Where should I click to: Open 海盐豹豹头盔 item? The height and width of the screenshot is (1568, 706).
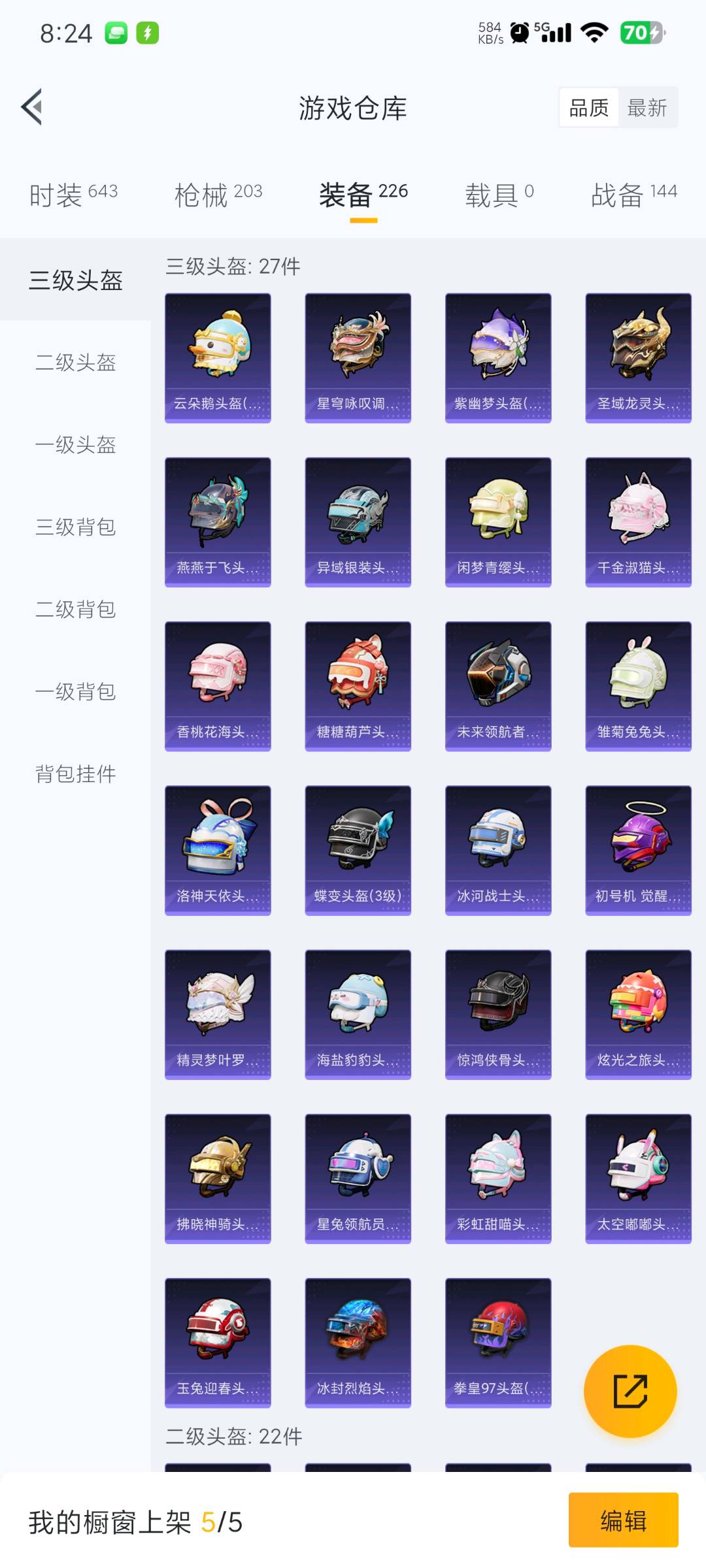(x=358, y=1014)
